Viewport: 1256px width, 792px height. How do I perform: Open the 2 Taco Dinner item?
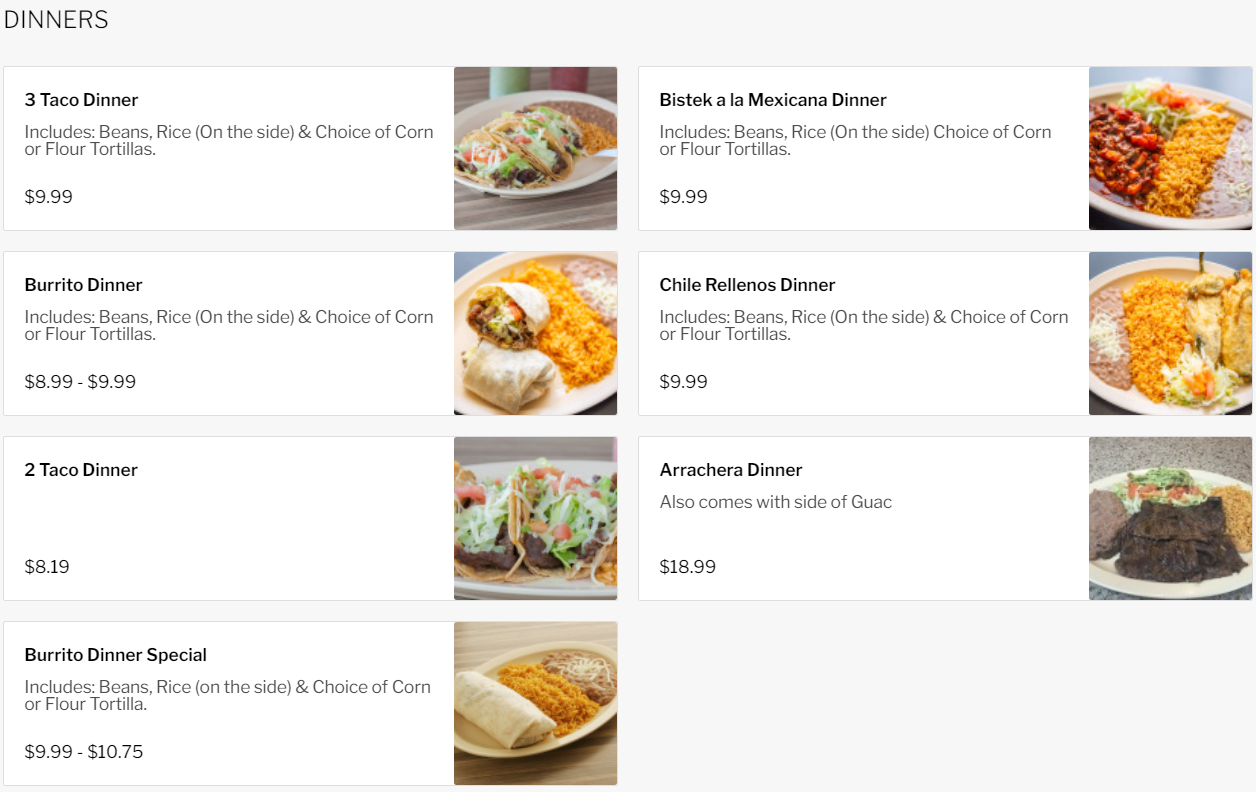pos(81,470)
